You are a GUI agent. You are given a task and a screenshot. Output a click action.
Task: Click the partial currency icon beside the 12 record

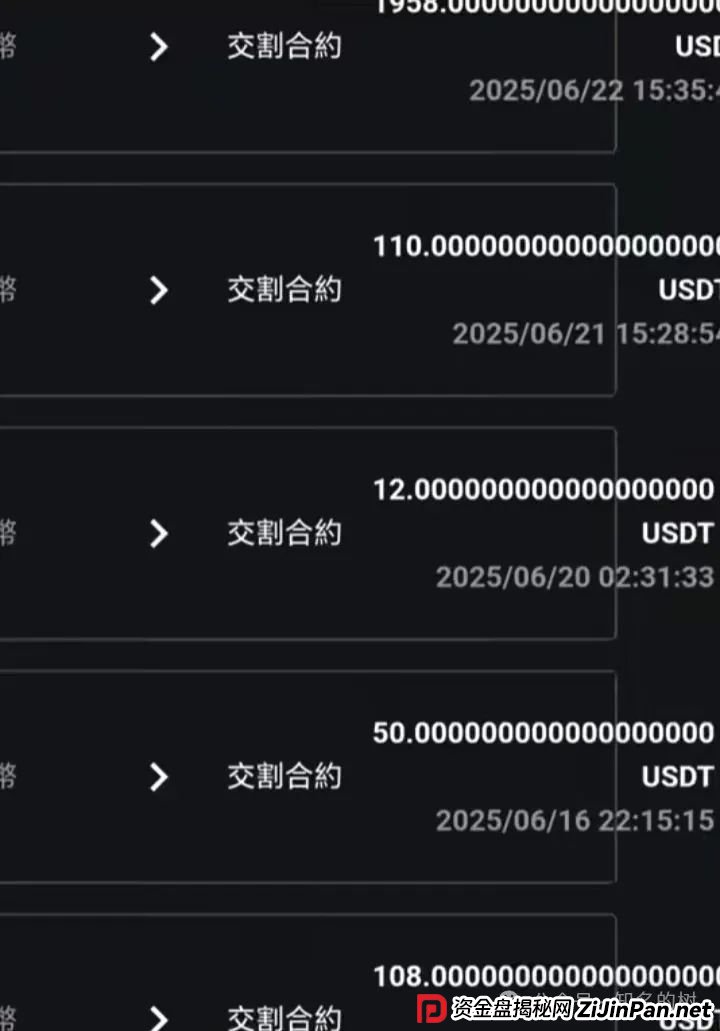[8, 533]
